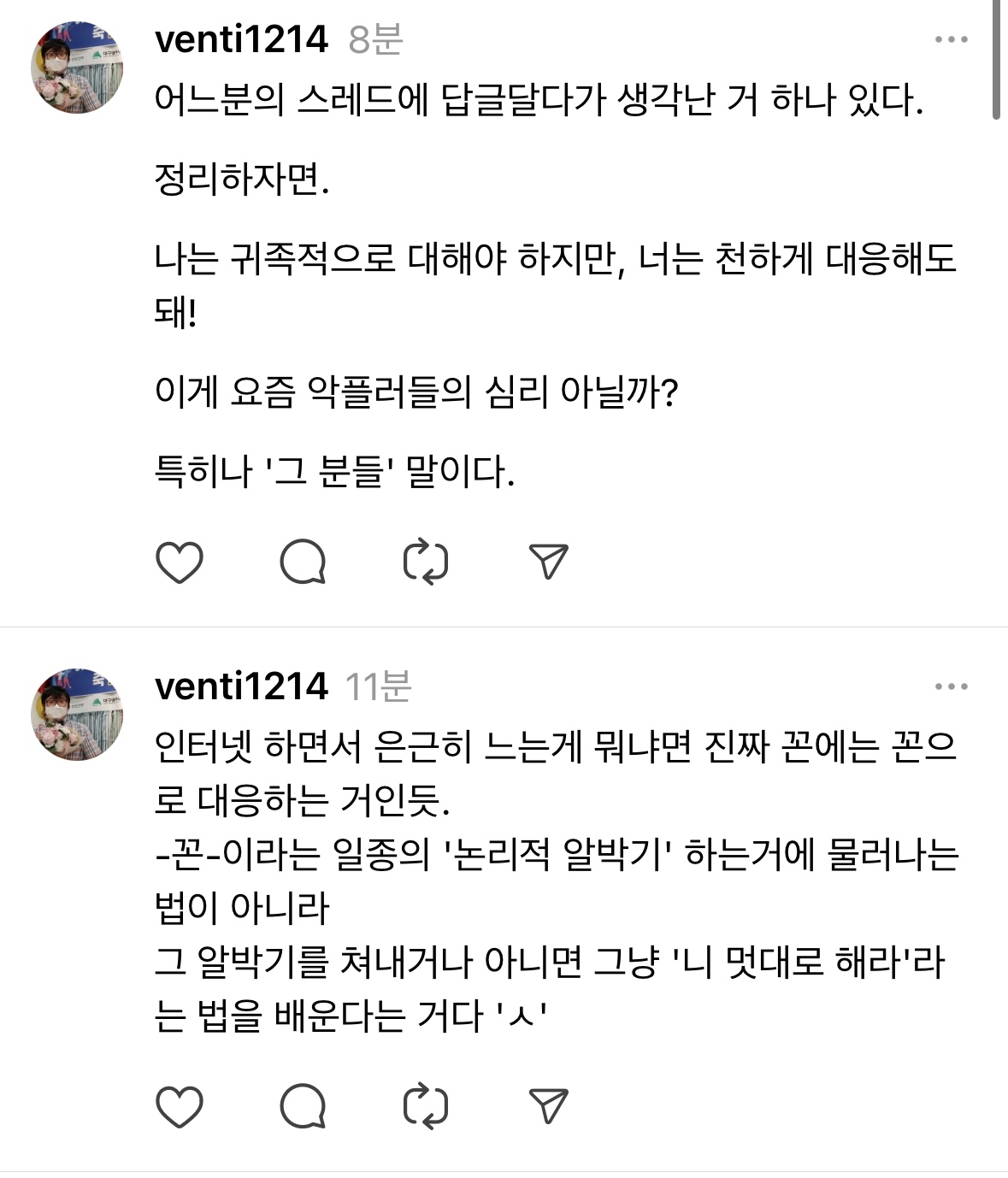This screenshot has height=1178, width=1008.
Task: Open the more options menu on the 8분 post
Action: (x=951, y=39)
